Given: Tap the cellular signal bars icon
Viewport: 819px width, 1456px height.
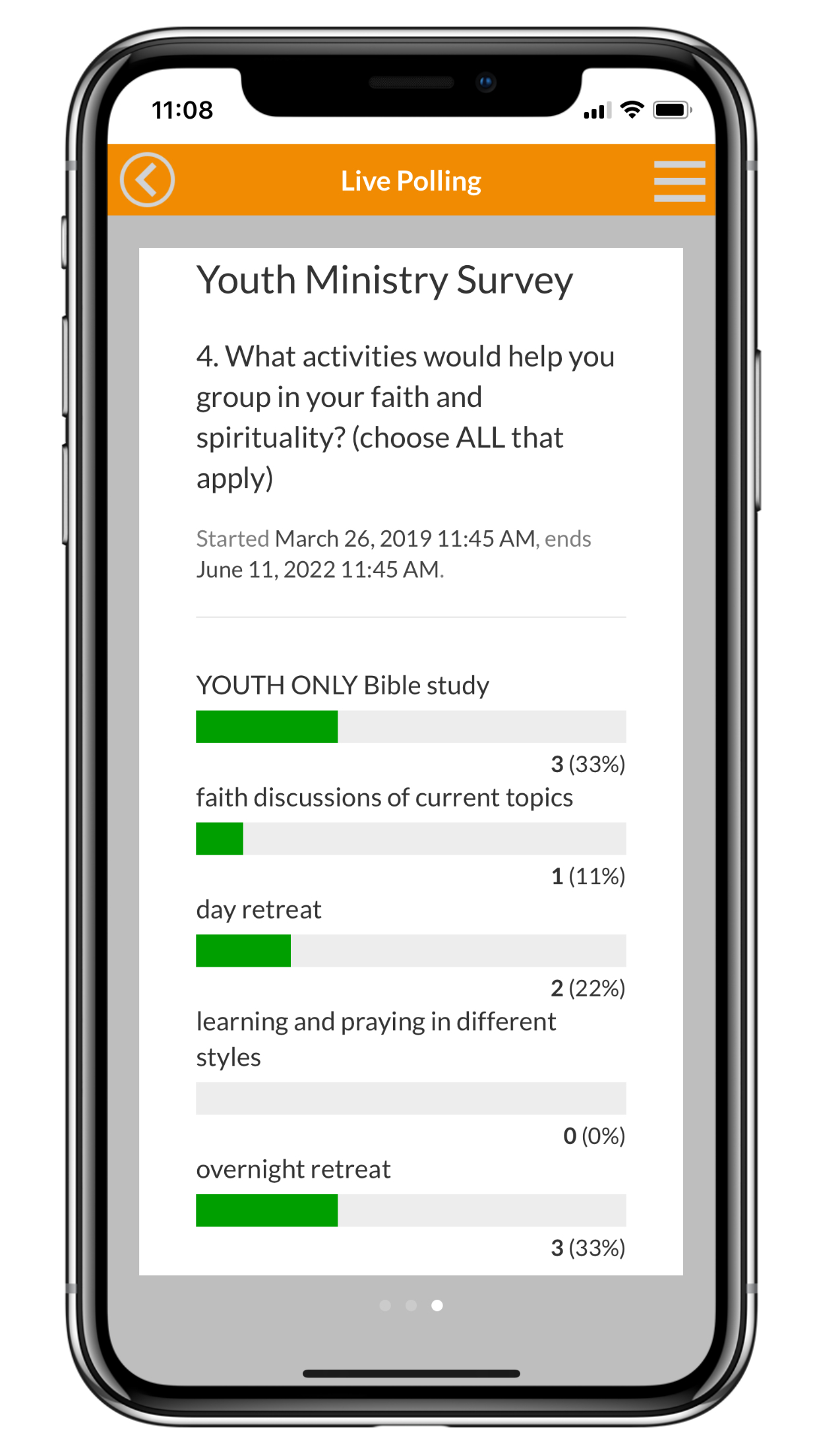Looking at the screenshot, I should pyautogui.click(x=596, y=111).
